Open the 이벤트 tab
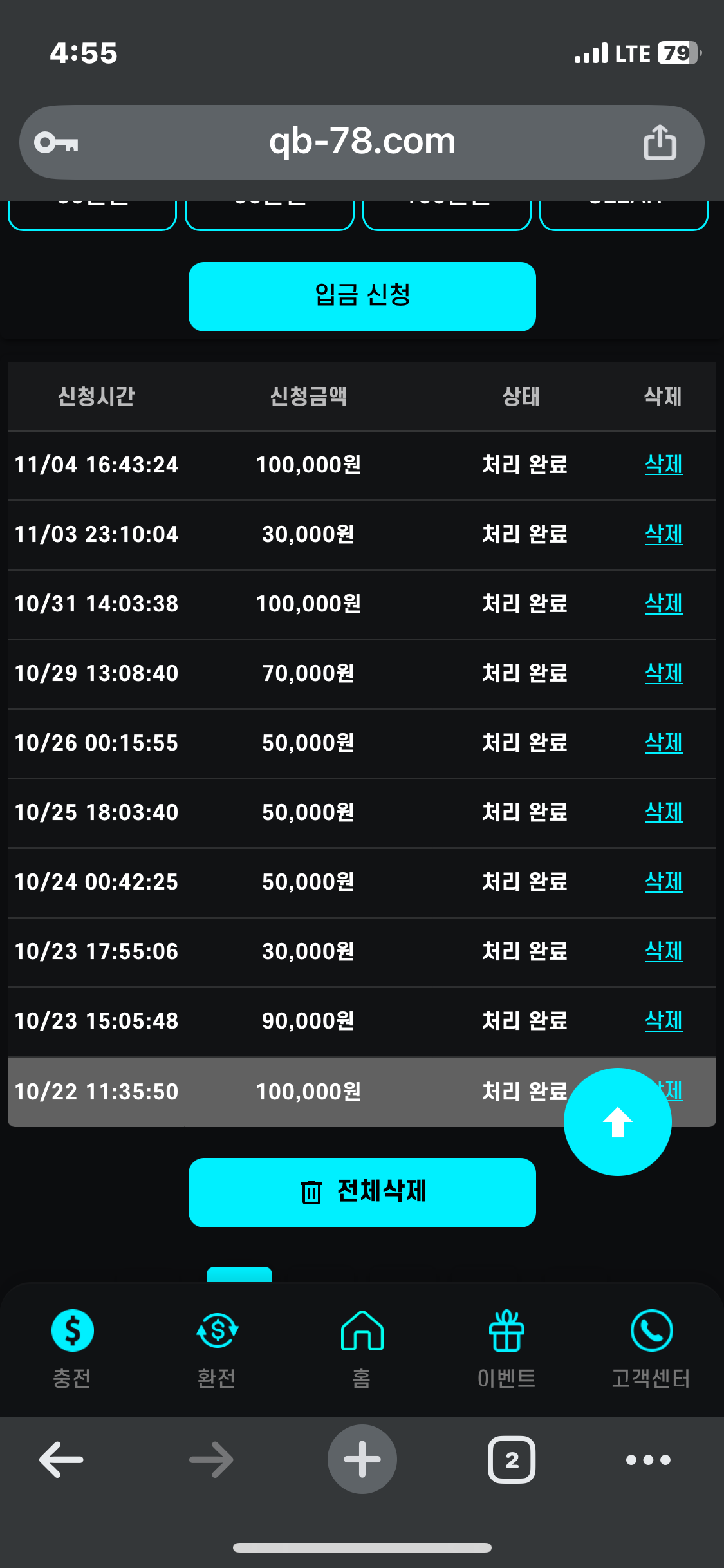This screenshot has width=724, height=1568. tap(506, 1345)
